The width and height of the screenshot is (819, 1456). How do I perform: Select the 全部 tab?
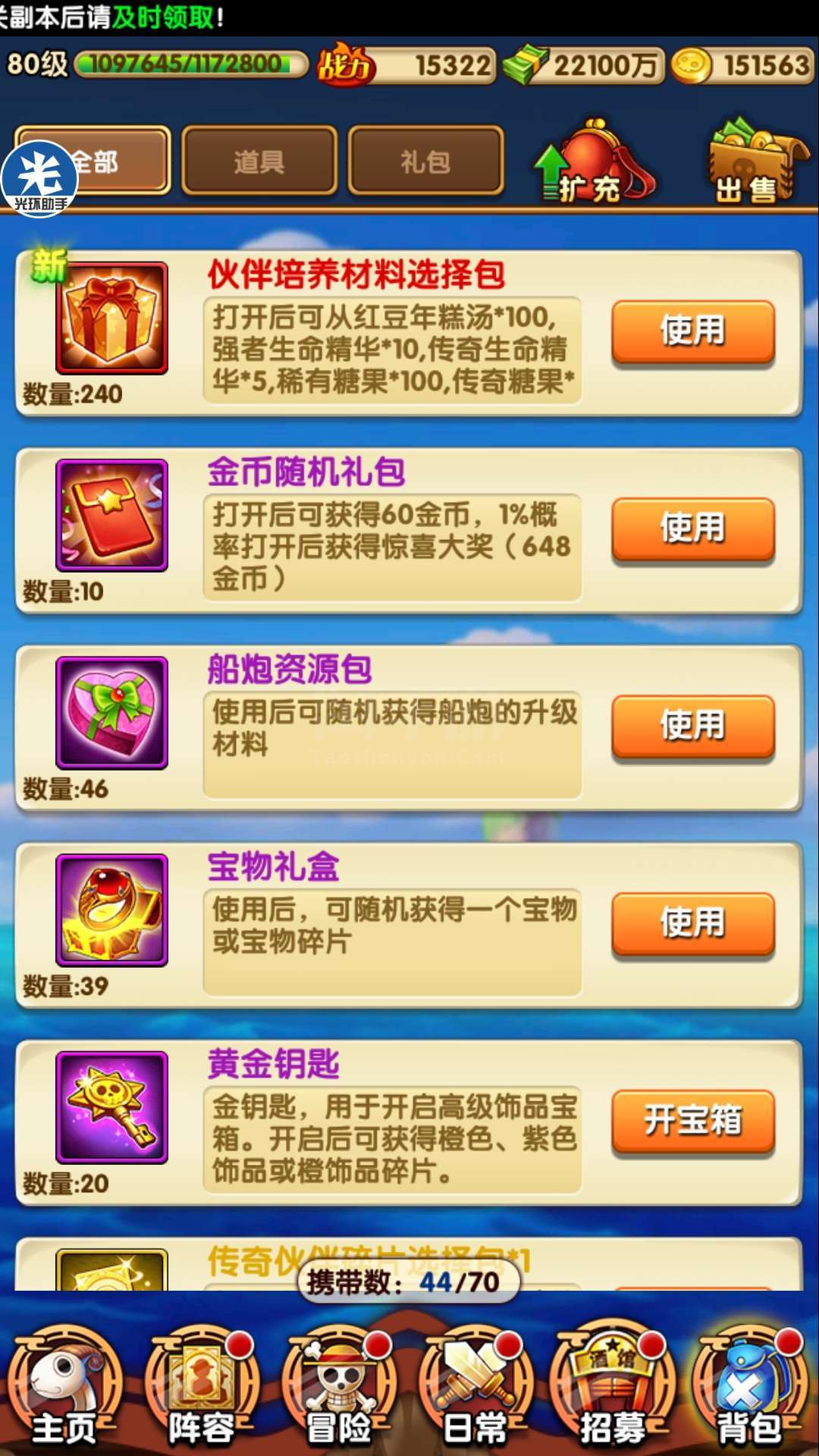[93, 161]
